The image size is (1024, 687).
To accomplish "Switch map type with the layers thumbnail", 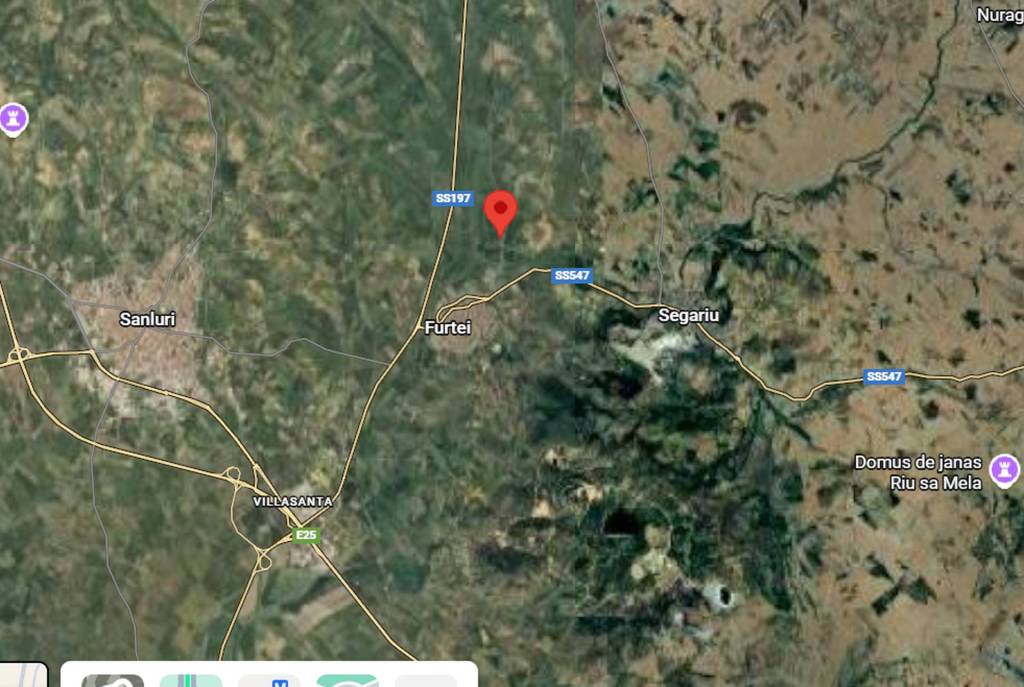I will click(x=22, y=677).
